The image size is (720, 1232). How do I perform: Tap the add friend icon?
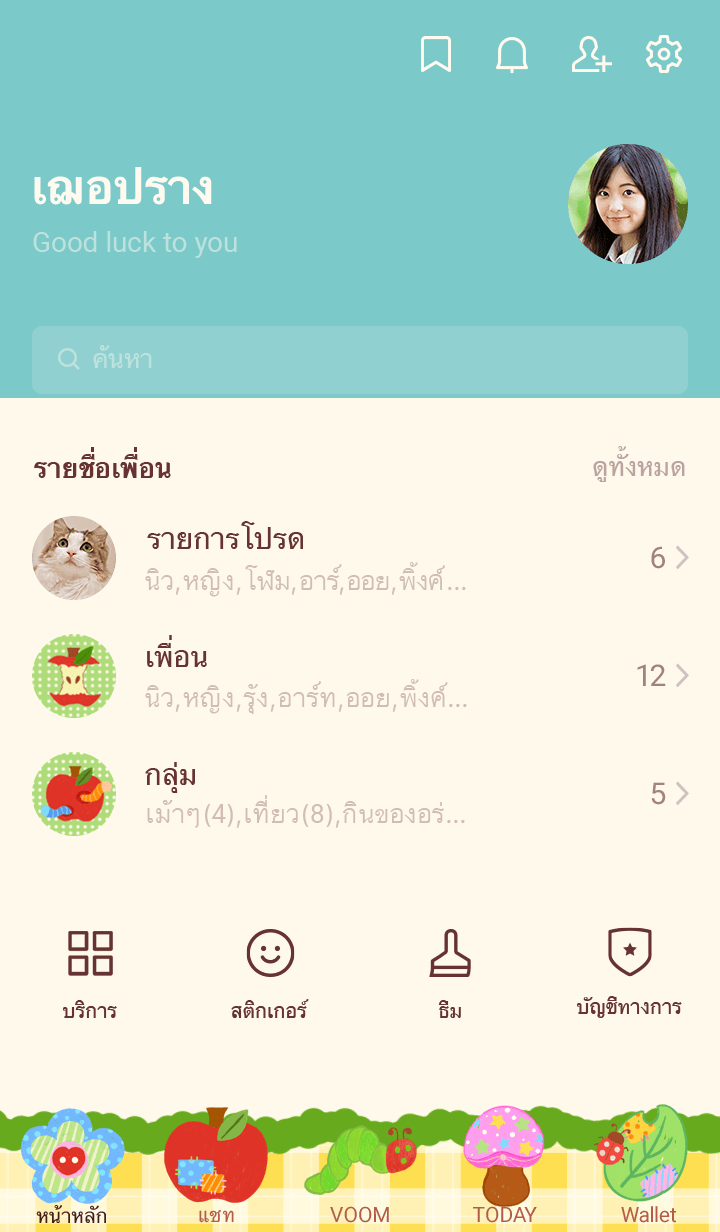(x=590, y=54)
